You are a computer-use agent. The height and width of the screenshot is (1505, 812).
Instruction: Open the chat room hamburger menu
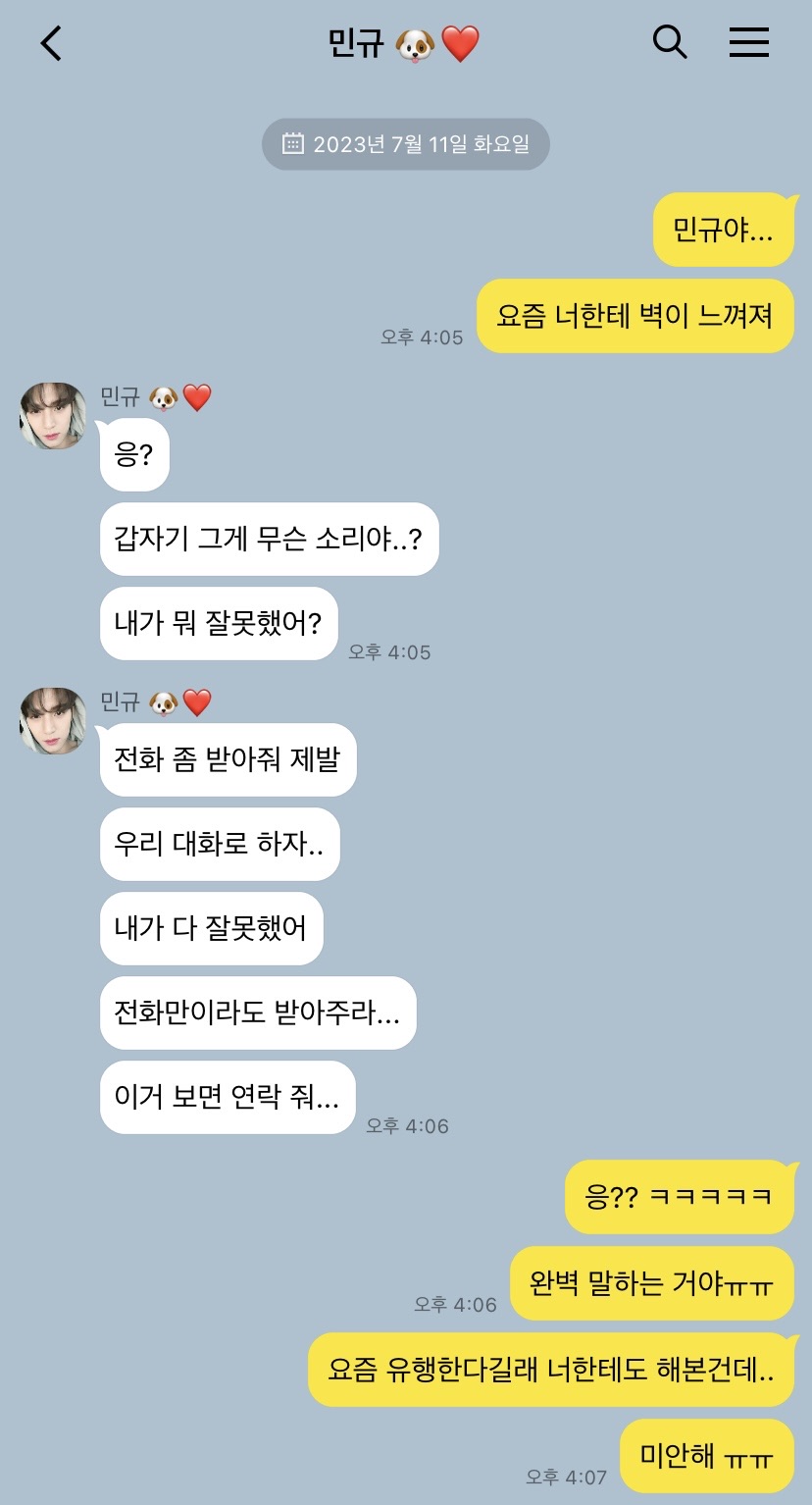[x=748, y=42]
